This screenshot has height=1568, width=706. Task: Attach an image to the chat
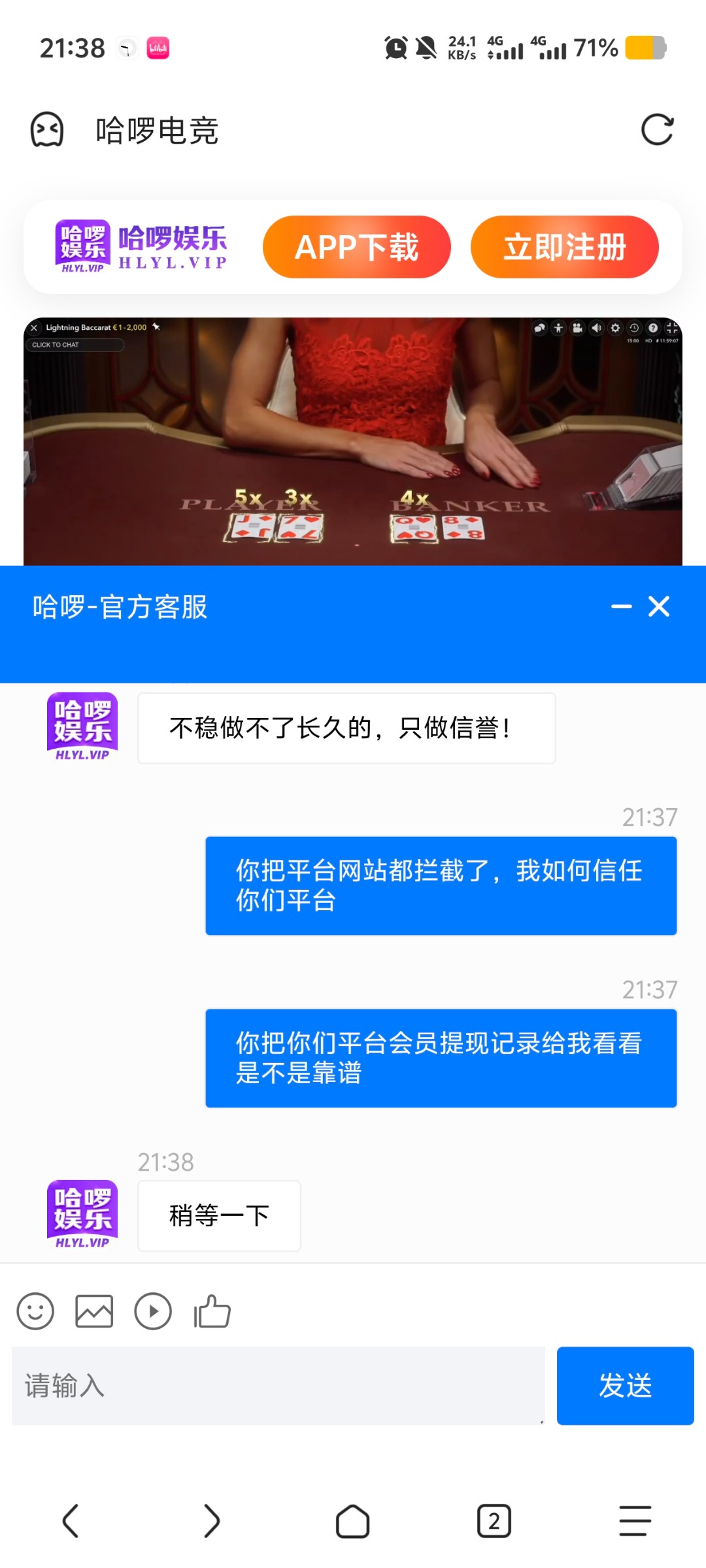pos(94,1311)
